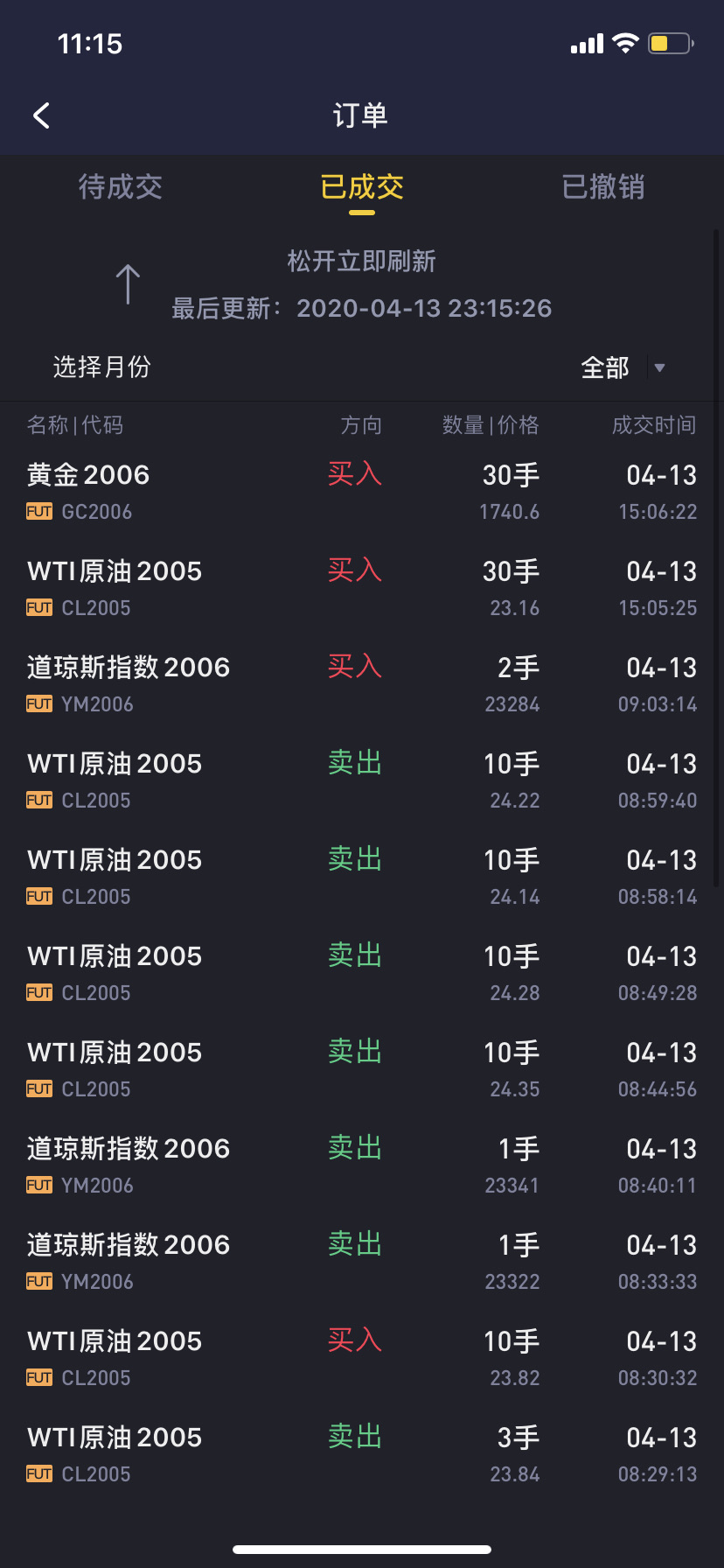Go back from the 订单 page
This screenshot has height=1568, width=724.
pos(41,115)
